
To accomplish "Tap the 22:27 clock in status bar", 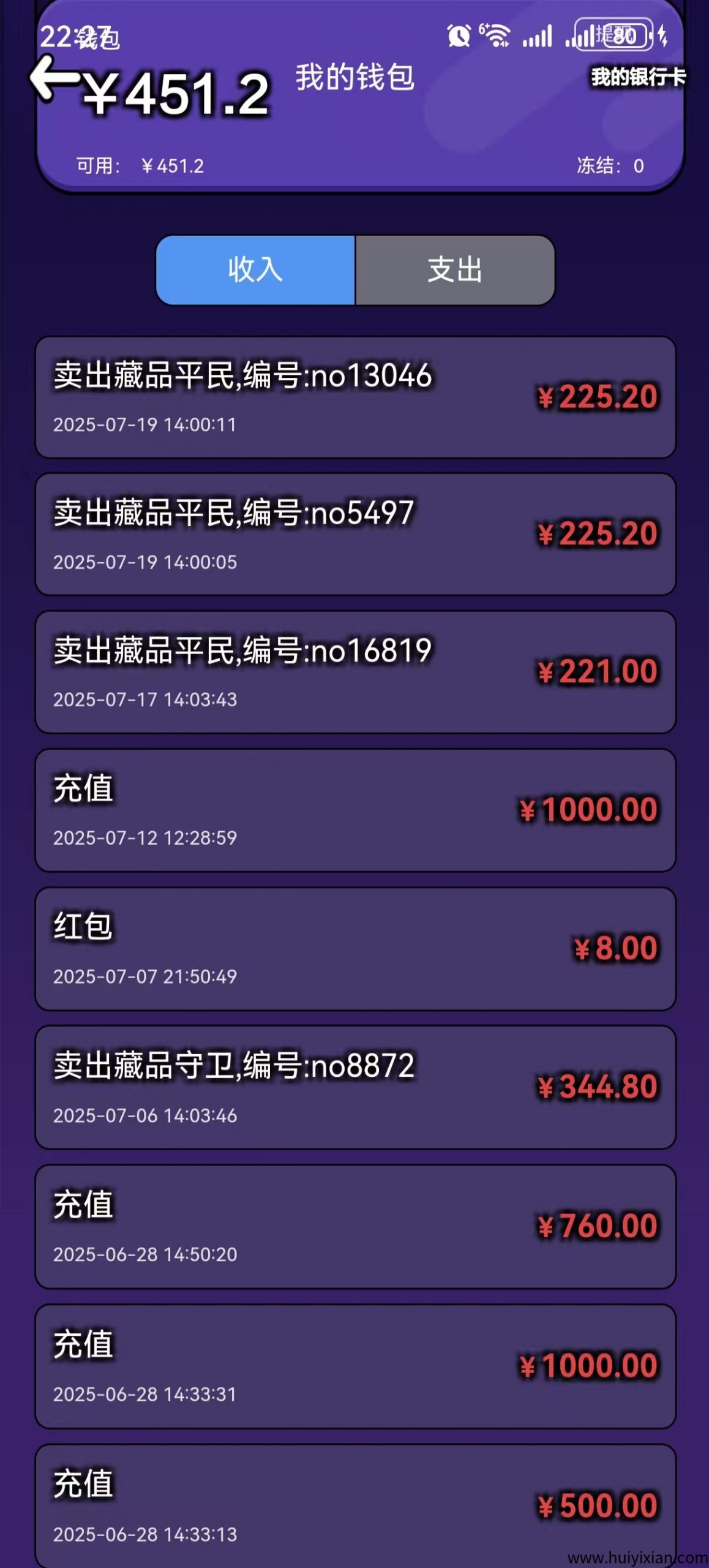I will pos(64,37).
